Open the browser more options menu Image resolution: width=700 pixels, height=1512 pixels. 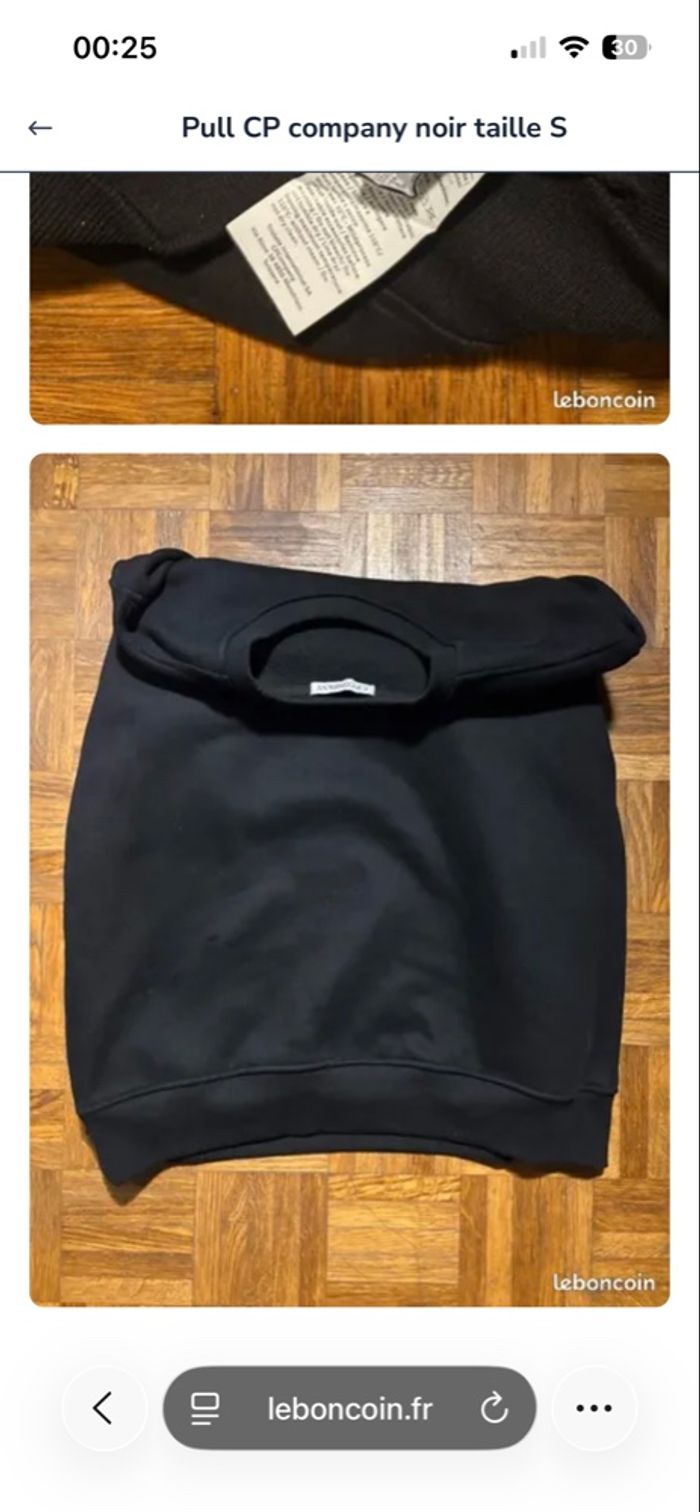pos(594,1408)
